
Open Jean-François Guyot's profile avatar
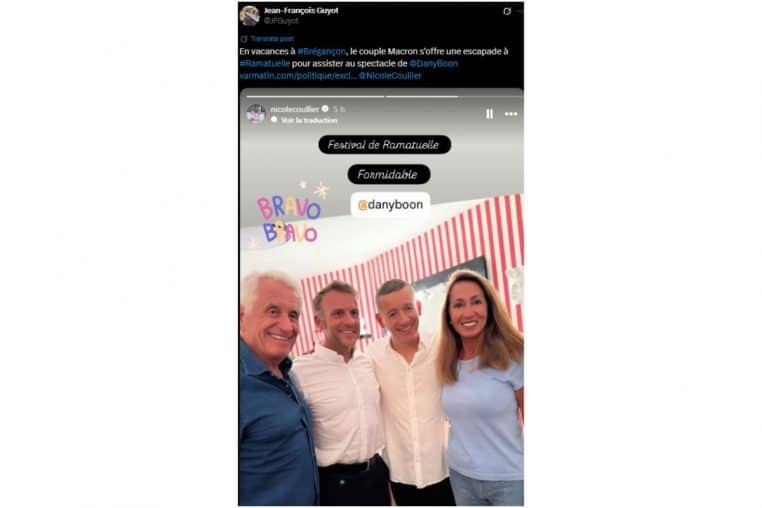pyautogui.click(x=249, y=15)
